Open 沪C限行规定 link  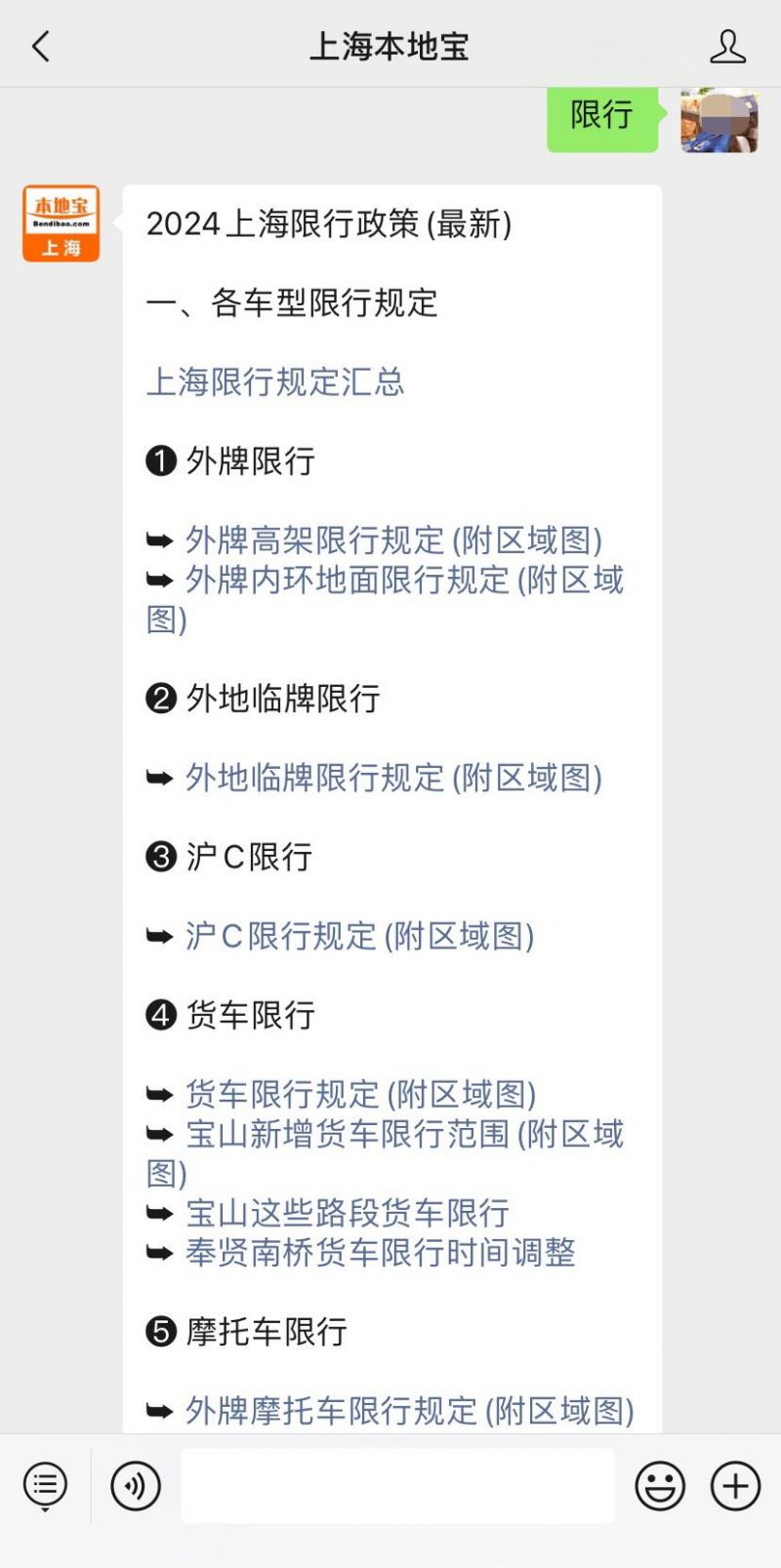359,936
